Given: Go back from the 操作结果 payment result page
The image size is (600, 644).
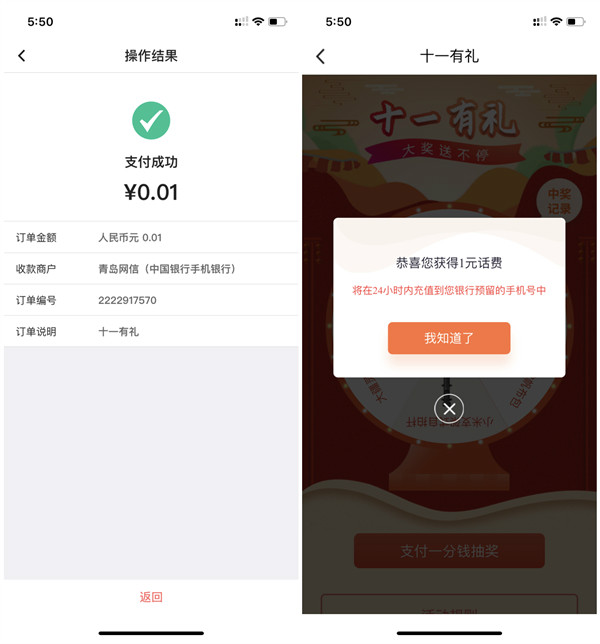Looking at the screenshot, I should pos(22,56).
